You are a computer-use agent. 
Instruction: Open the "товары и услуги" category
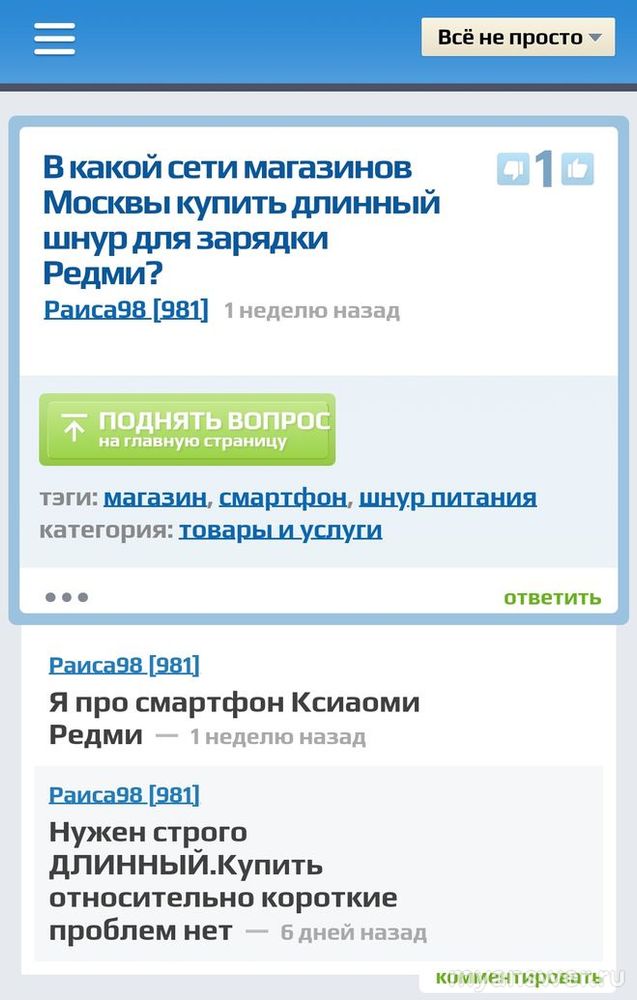(x=280, y=530)
